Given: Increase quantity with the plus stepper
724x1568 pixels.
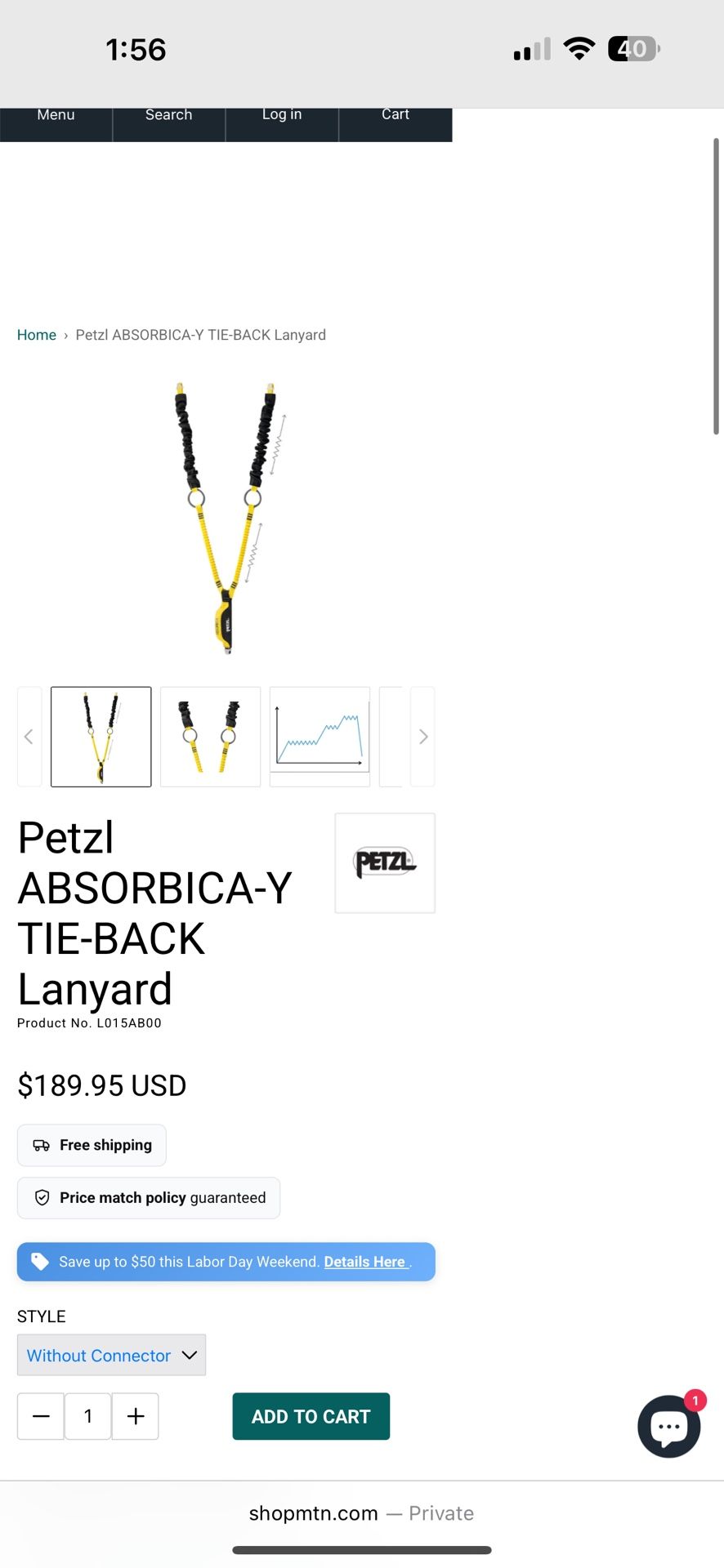Looking at the screenshot, I should [135, 1416].
